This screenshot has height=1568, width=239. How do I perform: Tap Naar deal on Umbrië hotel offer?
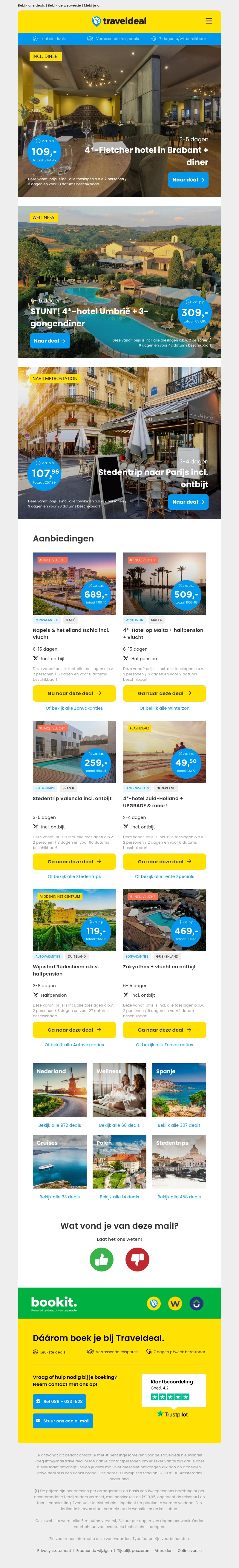click(50, 341)
